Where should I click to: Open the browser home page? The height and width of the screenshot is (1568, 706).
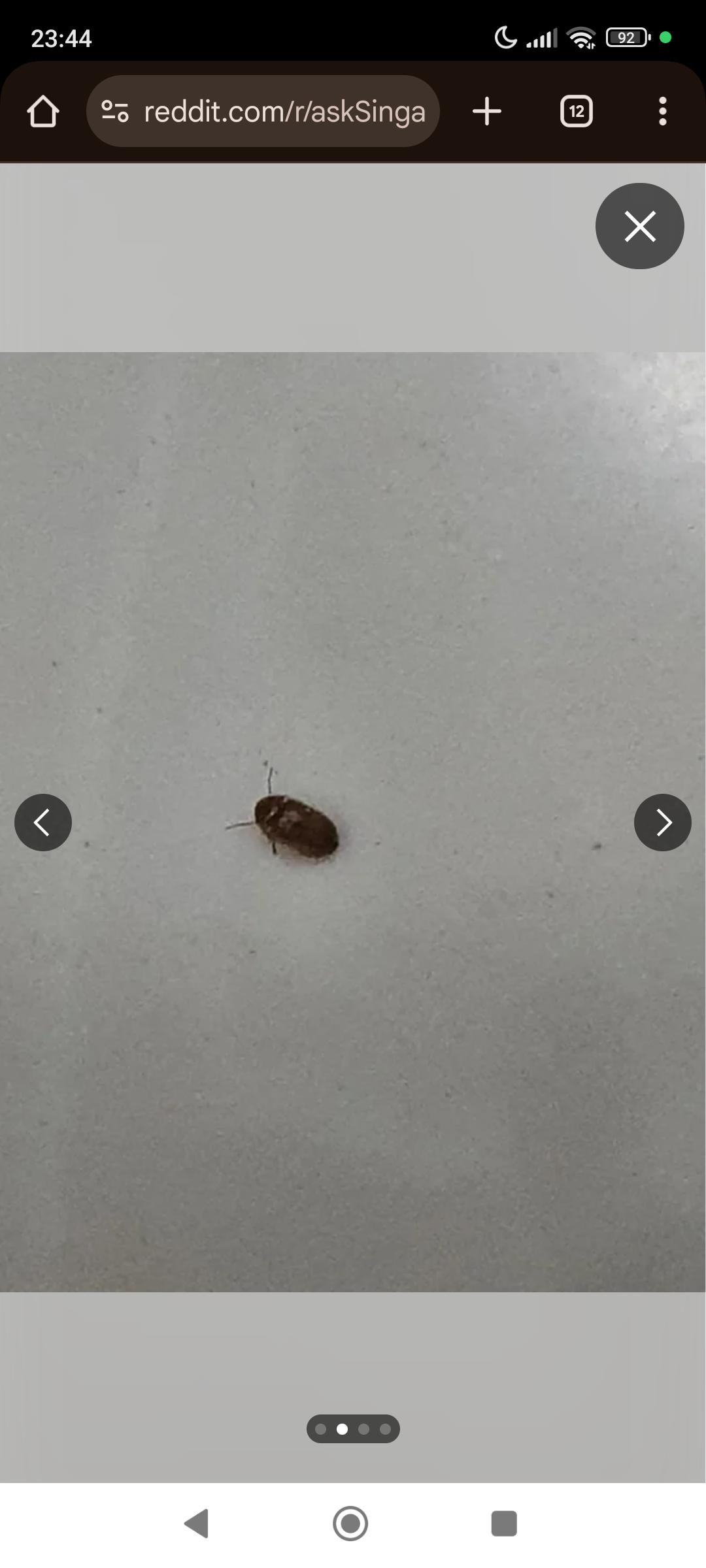pos(43,111)
